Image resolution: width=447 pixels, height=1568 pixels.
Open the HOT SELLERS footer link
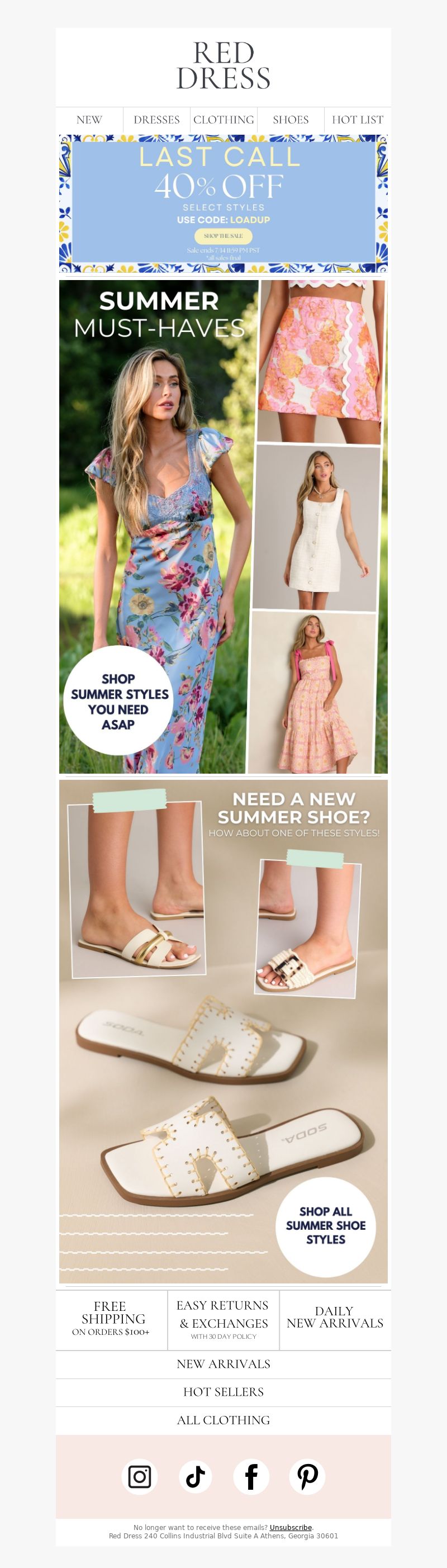tap(223, 1392)
